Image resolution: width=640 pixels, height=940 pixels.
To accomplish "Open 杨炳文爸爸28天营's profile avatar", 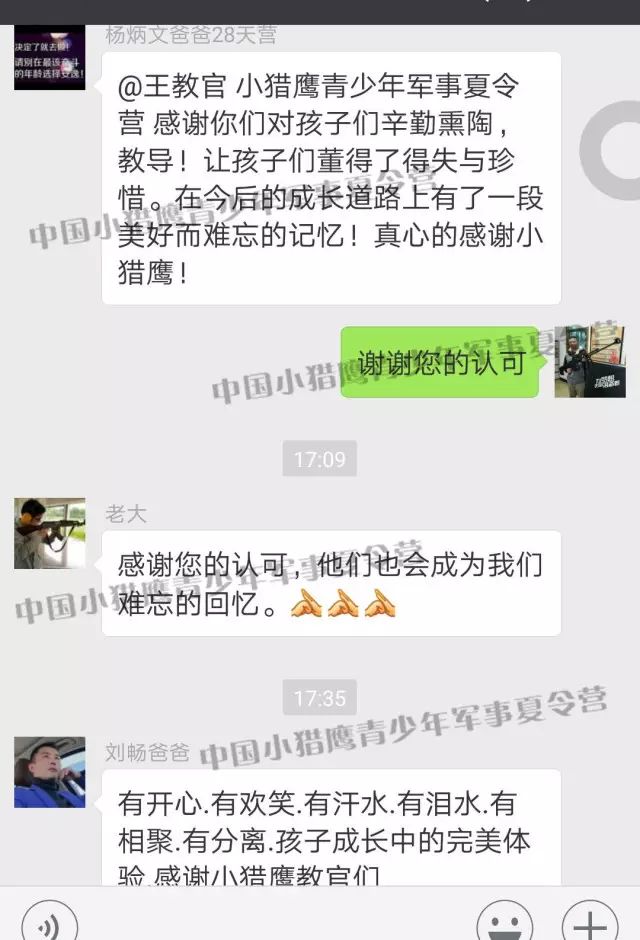I will coord(49,56).
